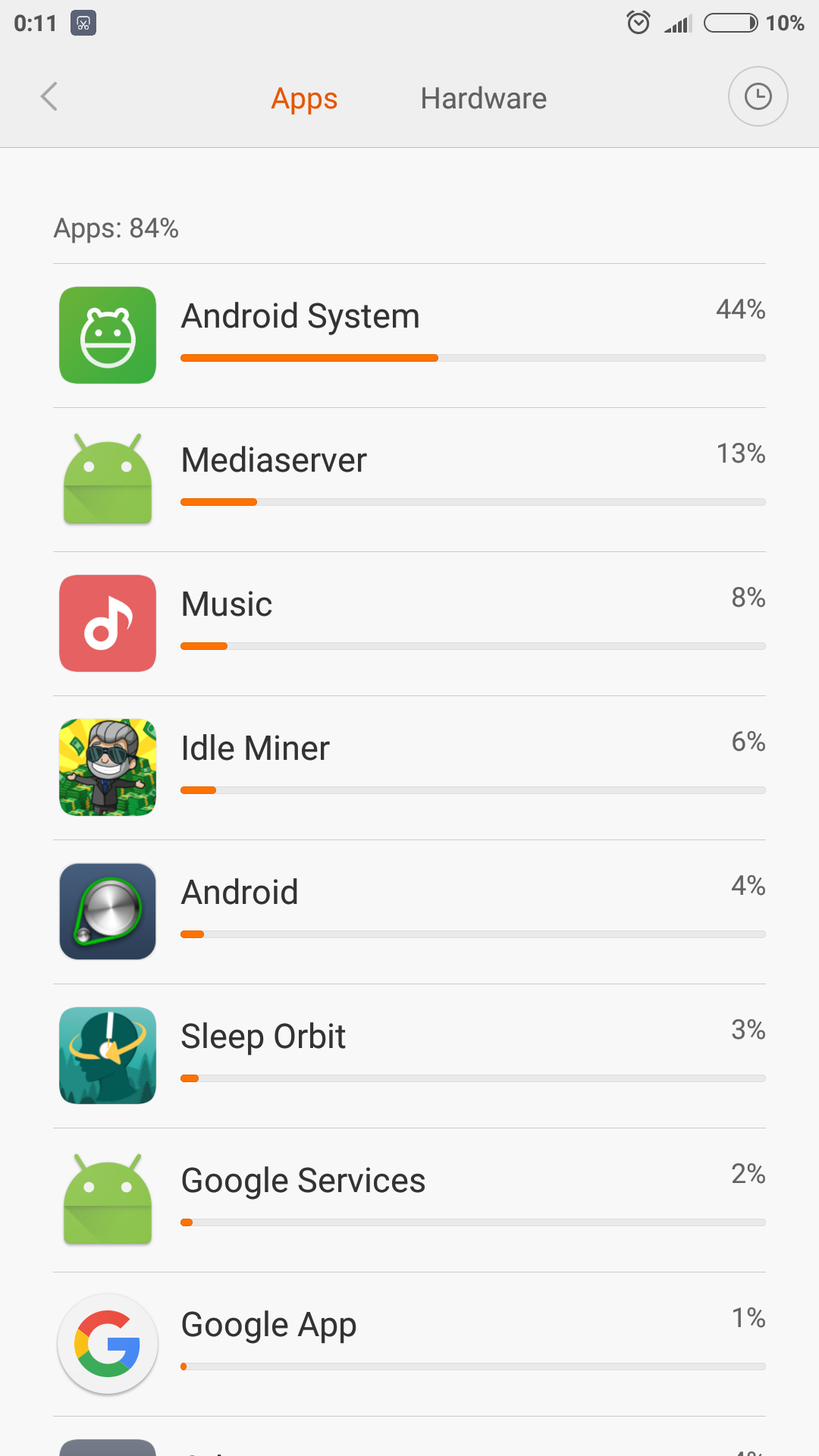This screenshot has width=819, height=1456.
Task: Show Idle Miner battery details
Action: (409, 767)
